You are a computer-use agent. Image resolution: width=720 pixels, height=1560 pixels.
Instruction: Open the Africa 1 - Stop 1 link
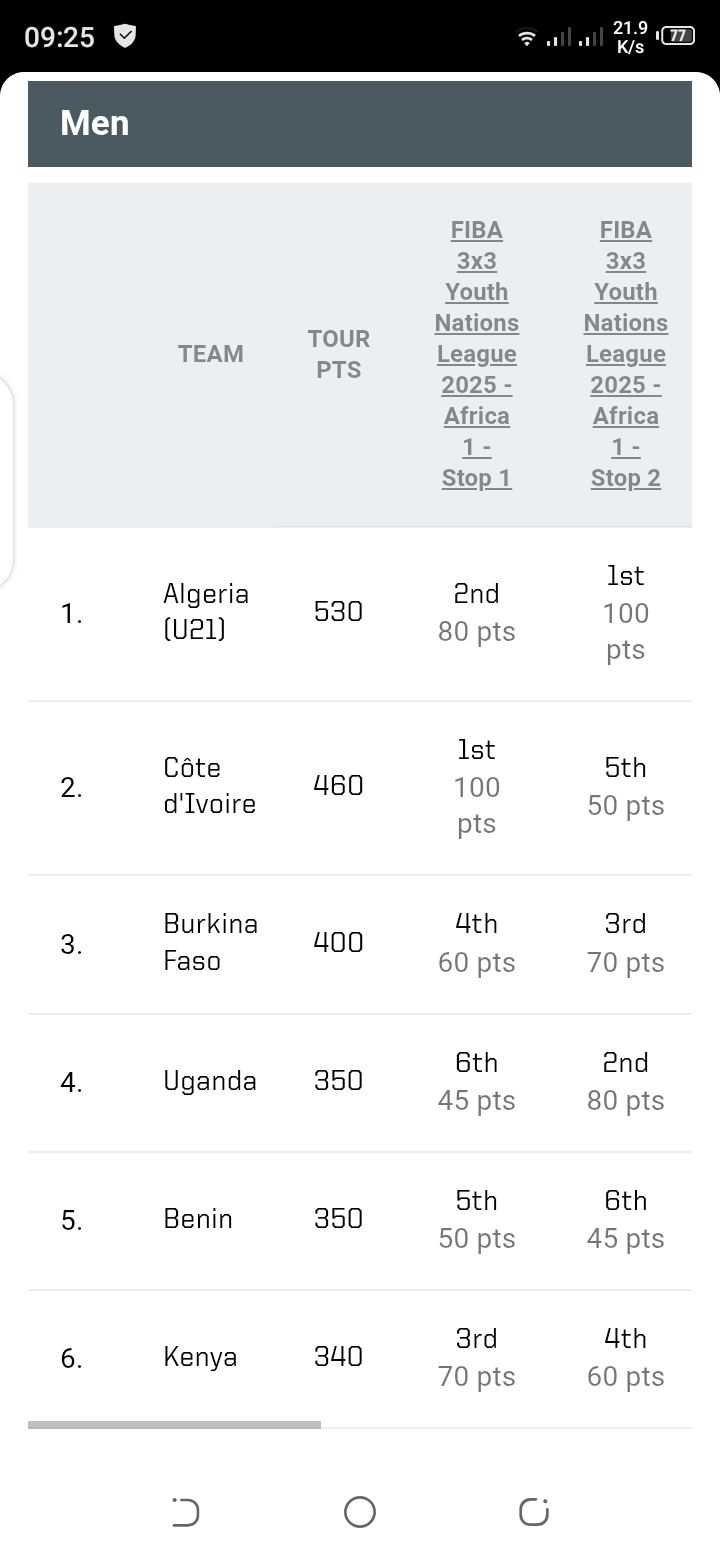click(477, 354)
